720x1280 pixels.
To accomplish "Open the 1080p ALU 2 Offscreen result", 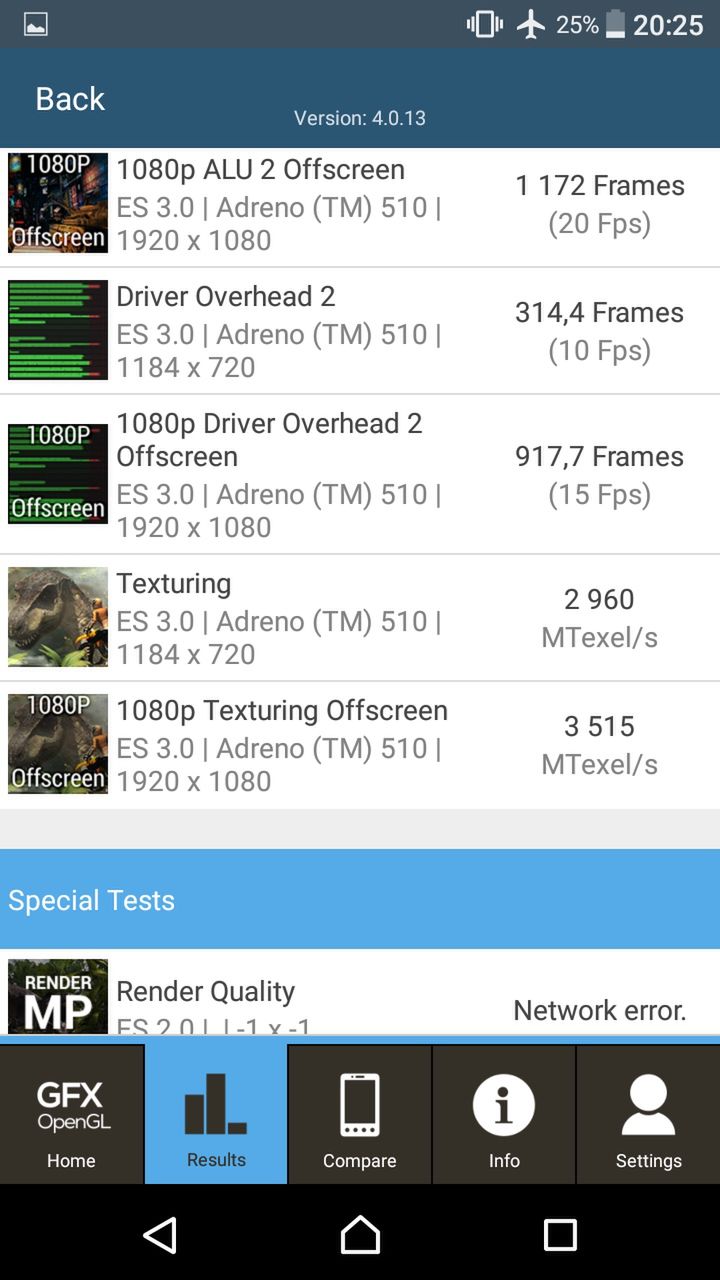I will 360,204.
